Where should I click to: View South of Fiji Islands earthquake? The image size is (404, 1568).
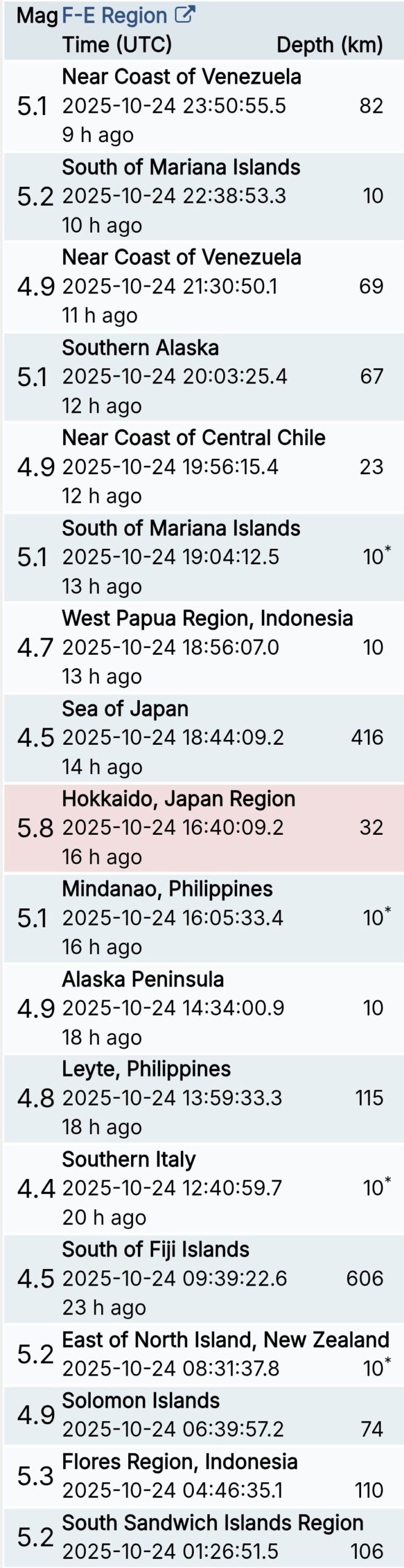click(202, 1278)
